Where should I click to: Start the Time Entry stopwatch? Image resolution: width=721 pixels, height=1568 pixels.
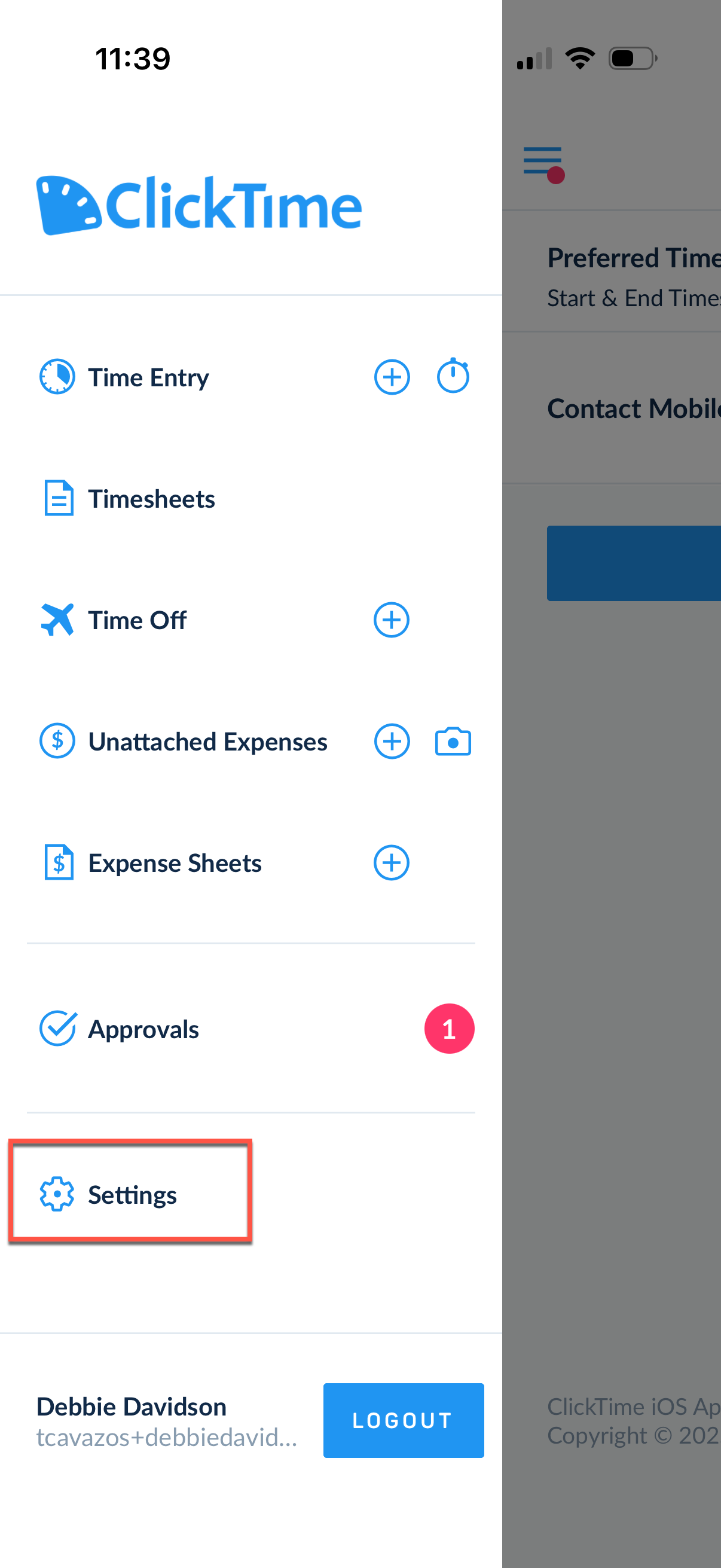point(453,377)
